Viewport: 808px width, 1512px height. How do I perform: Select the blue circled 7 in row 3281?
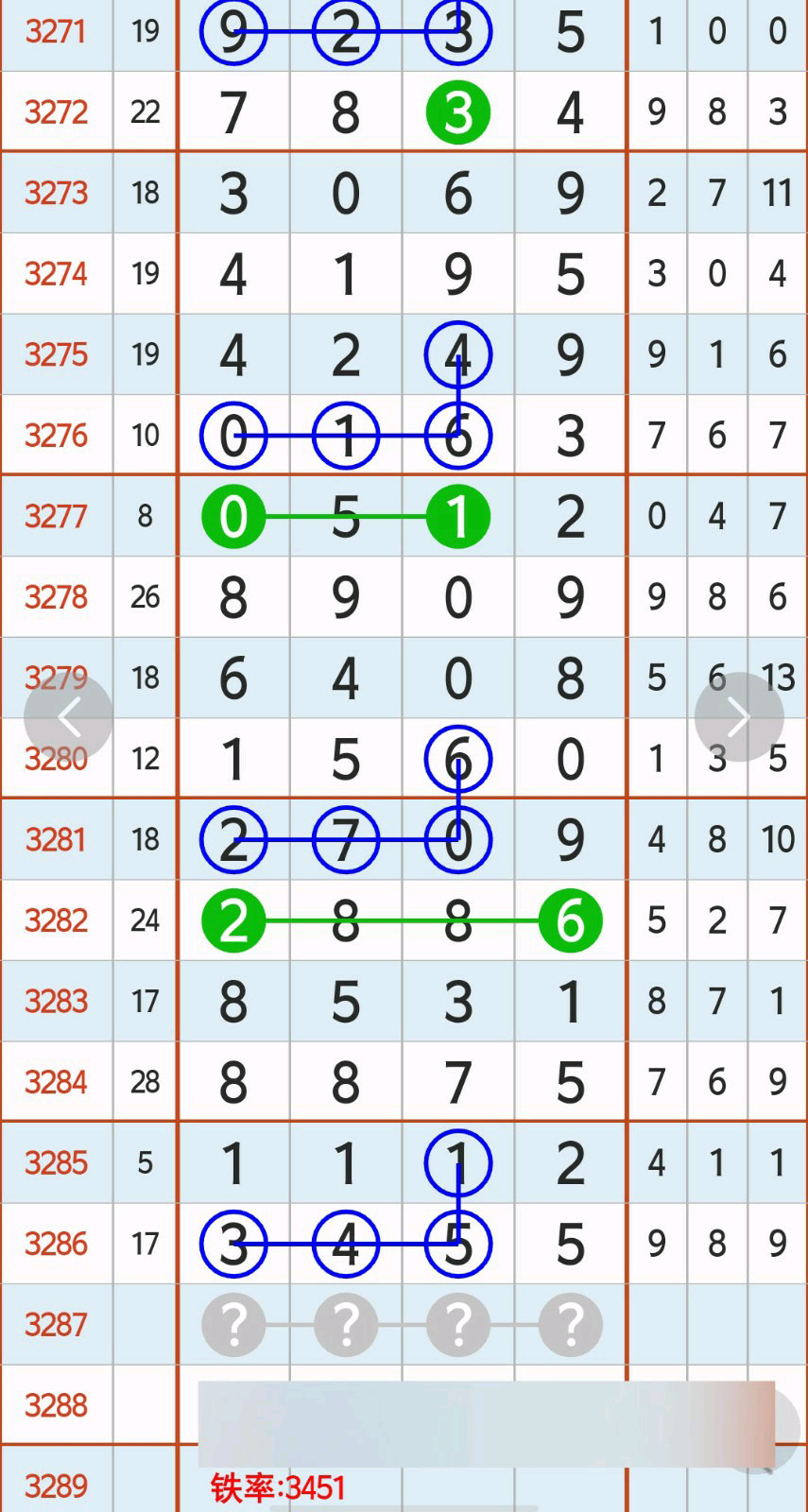345,839
